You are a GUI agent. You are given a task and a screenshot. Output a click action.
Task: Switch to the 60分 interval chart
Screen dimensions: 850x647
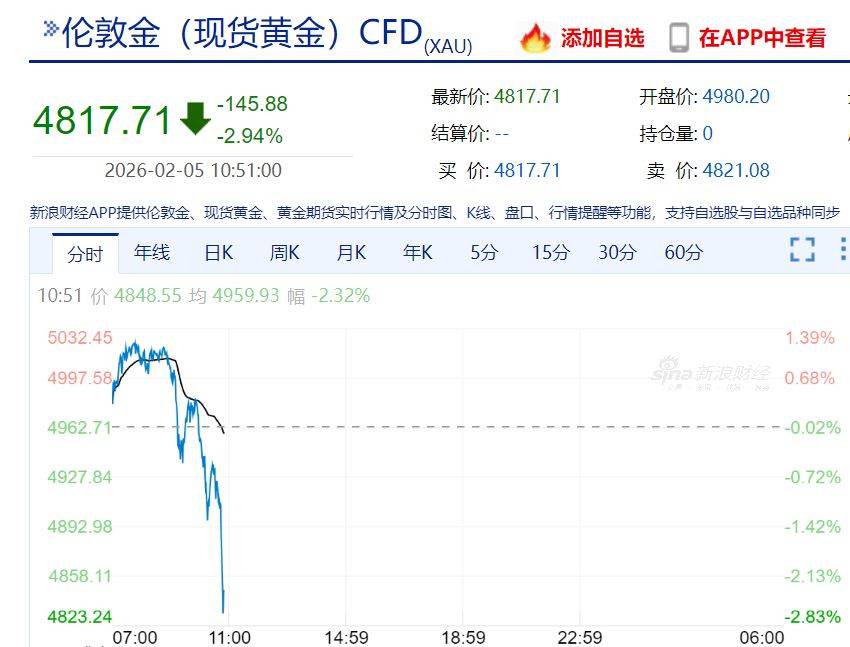[683, 253]
